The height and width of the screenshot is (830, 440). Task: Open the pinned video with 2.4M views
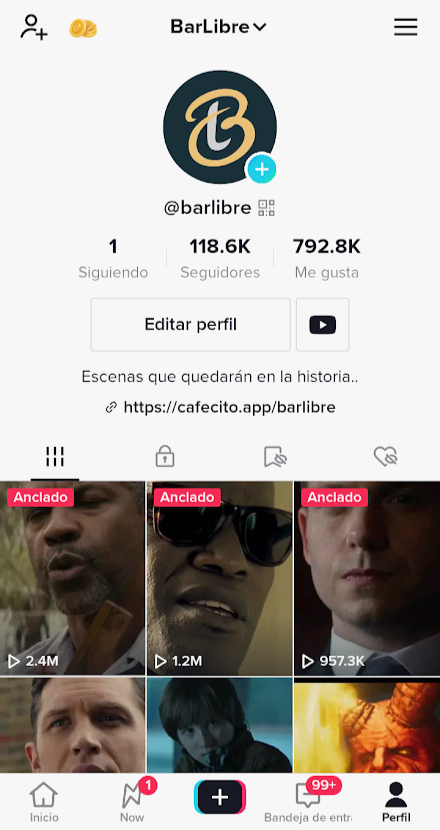(73, 578)
